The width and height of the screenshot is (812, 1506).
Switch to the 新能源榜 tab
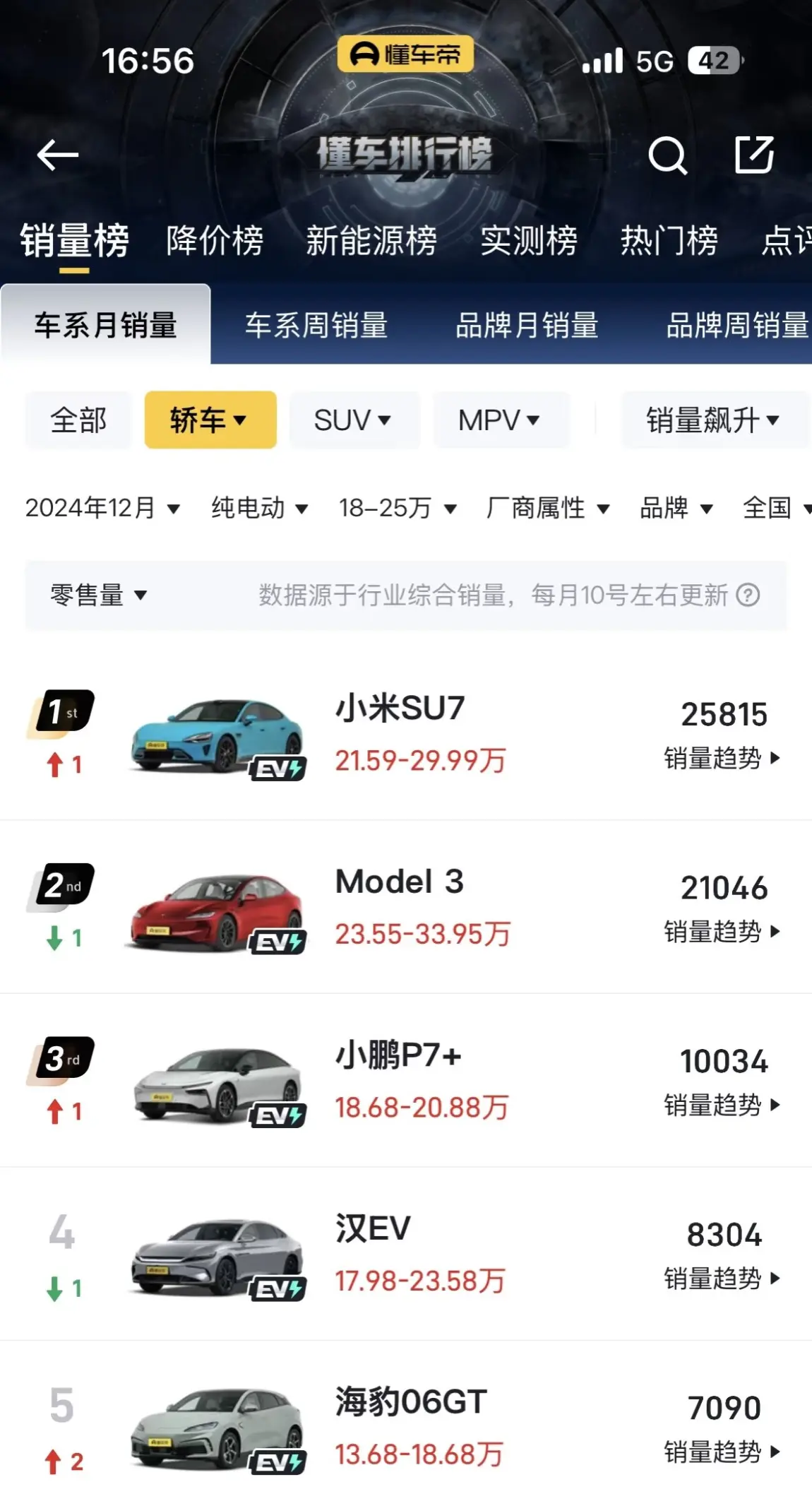point(371,241)
